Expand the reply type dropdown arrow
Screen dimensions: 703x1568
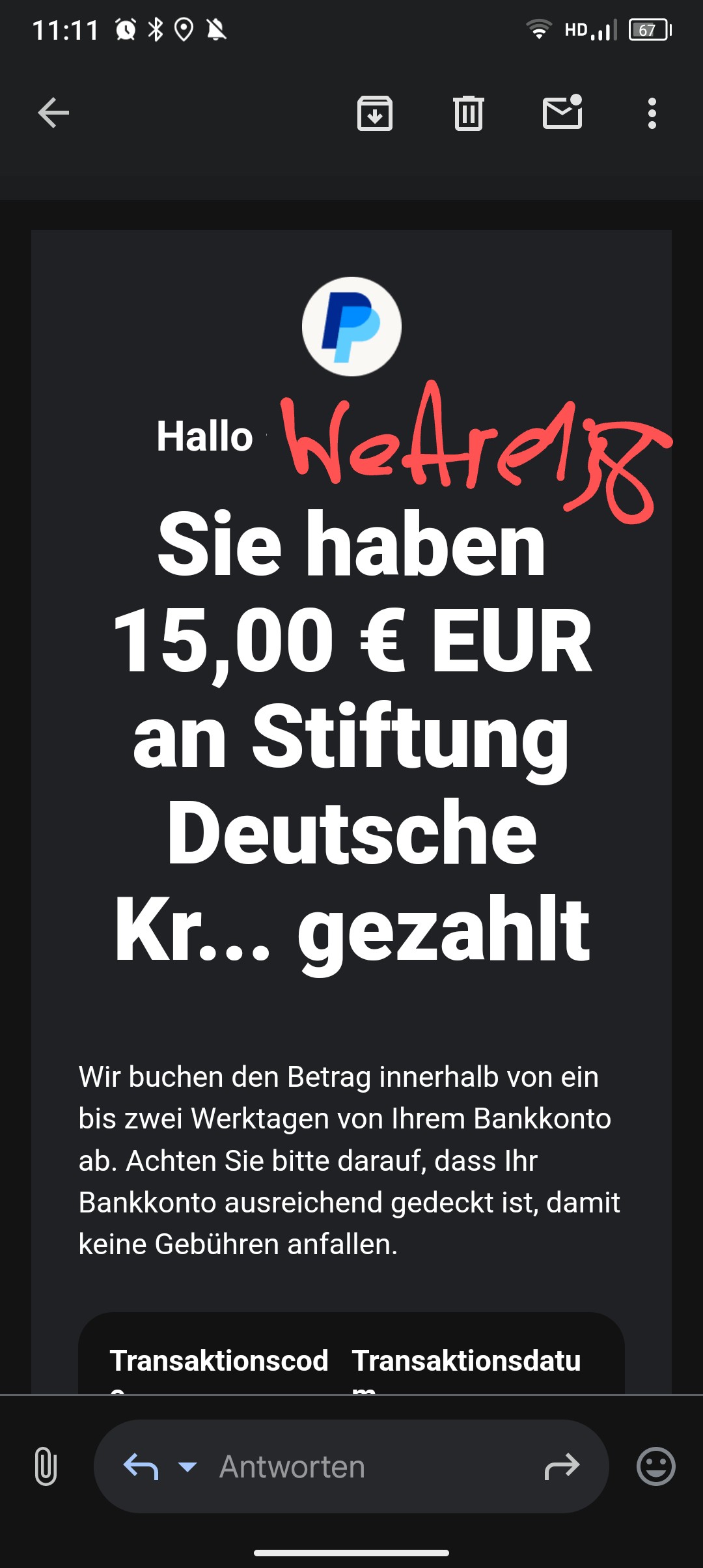(187, 1466)
